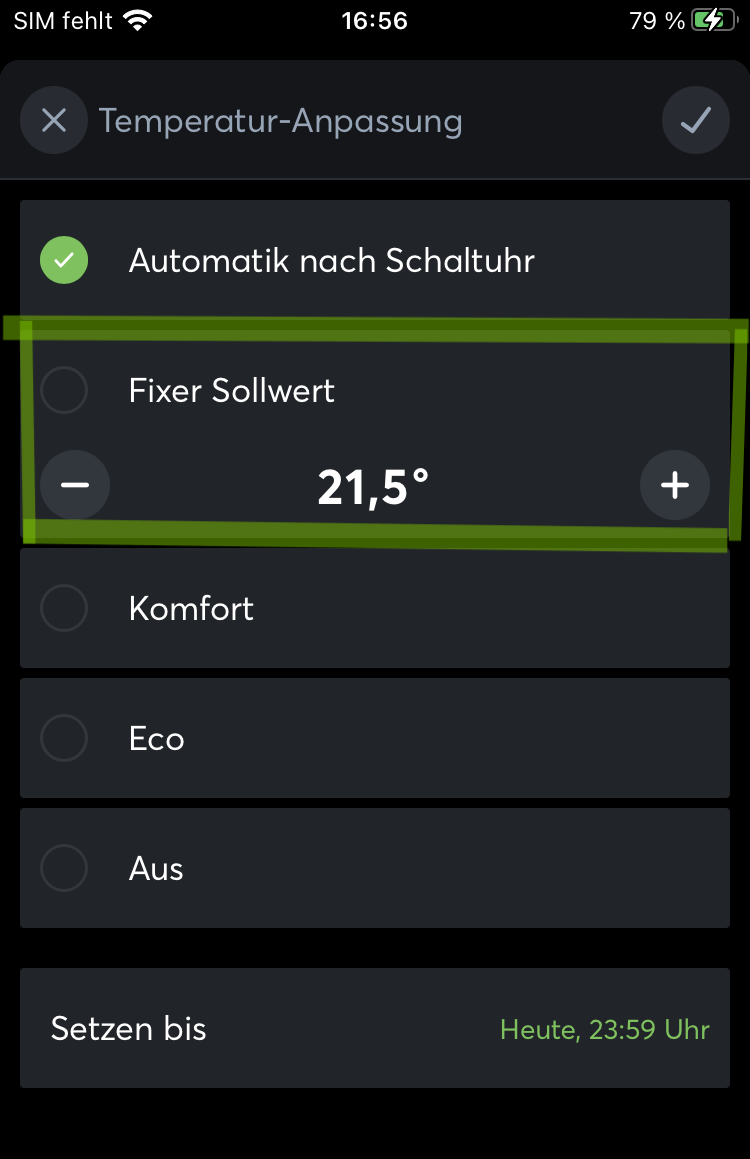Increase the setpoint with the plus button
Viewport: 750px width, 1159px height.
675,485
